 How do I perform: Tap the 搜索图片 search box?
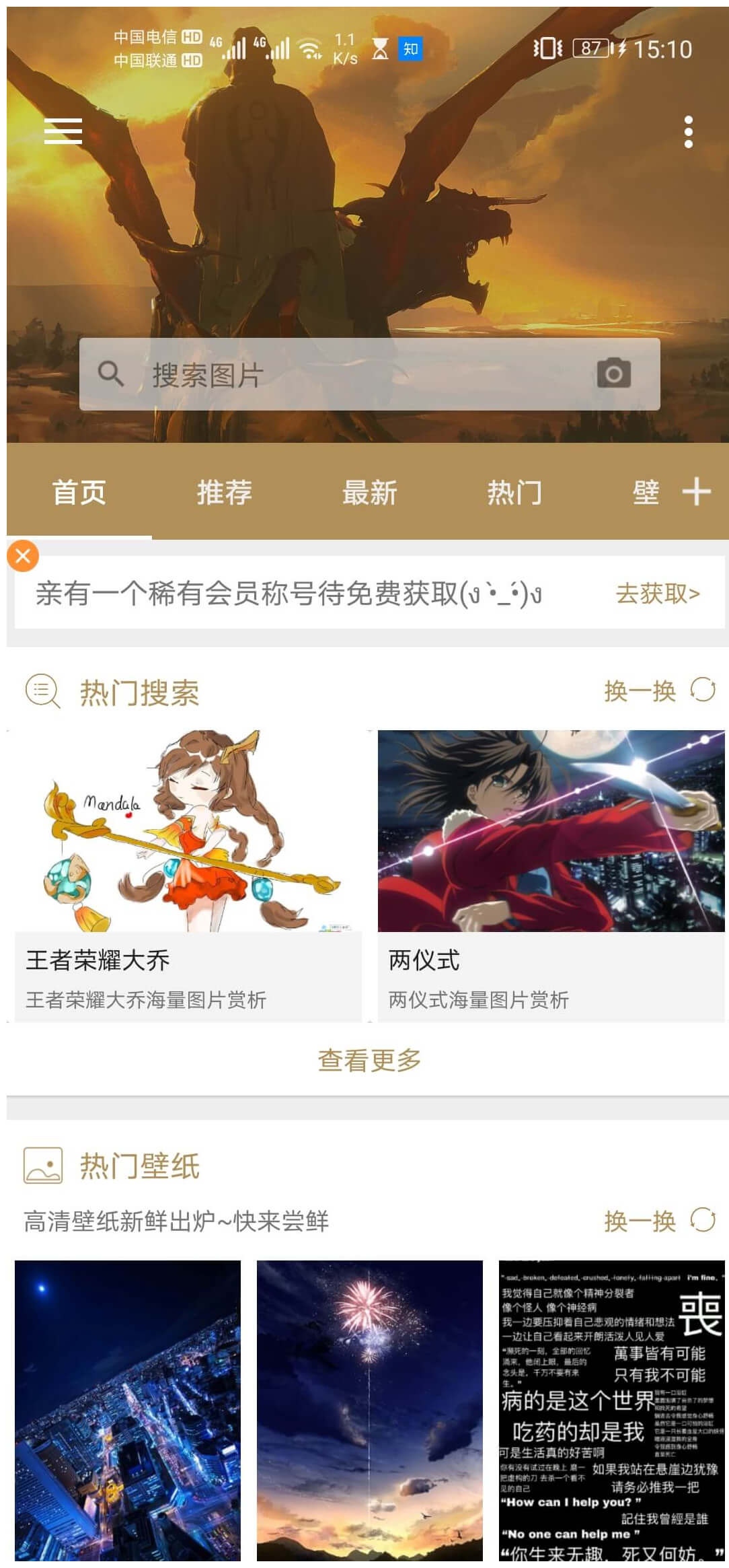pyautogui.click(x=369, y=374)
